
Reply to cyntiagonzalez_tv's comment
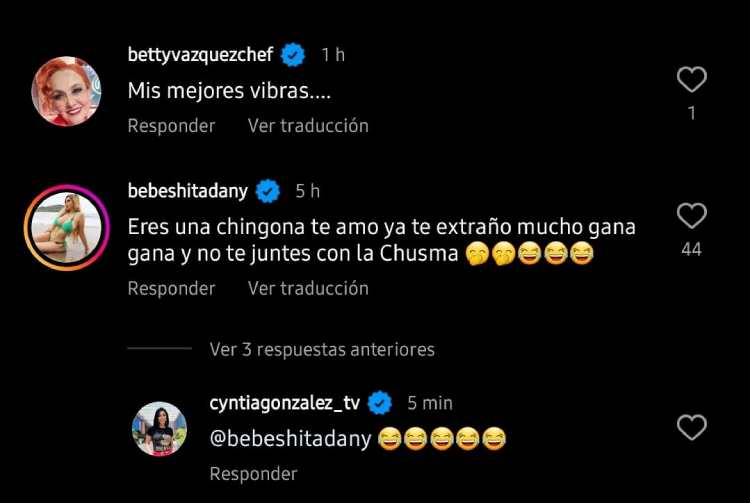(x=253, y=473)
